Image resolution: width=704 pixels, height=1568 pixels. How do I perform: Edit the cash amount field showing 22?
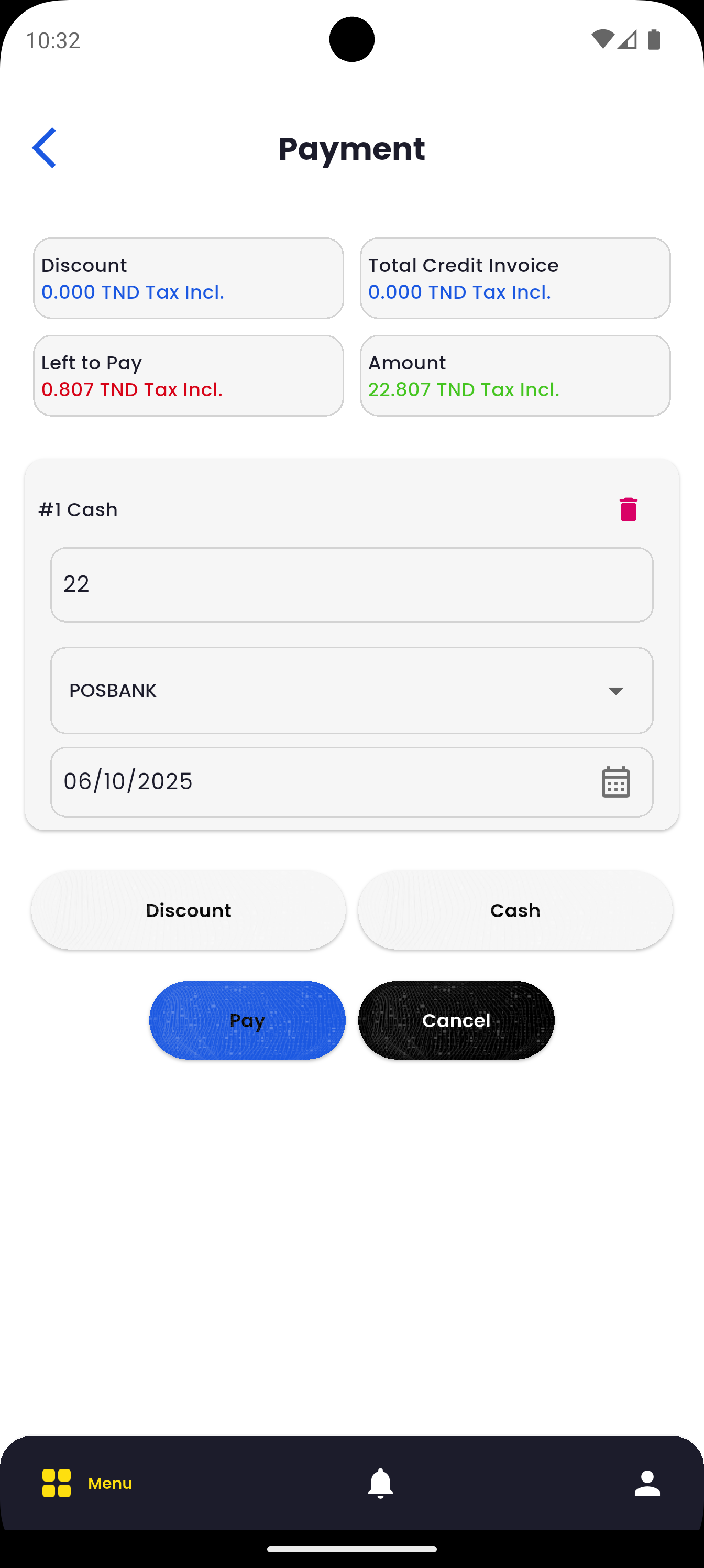[x=351, y=584]
